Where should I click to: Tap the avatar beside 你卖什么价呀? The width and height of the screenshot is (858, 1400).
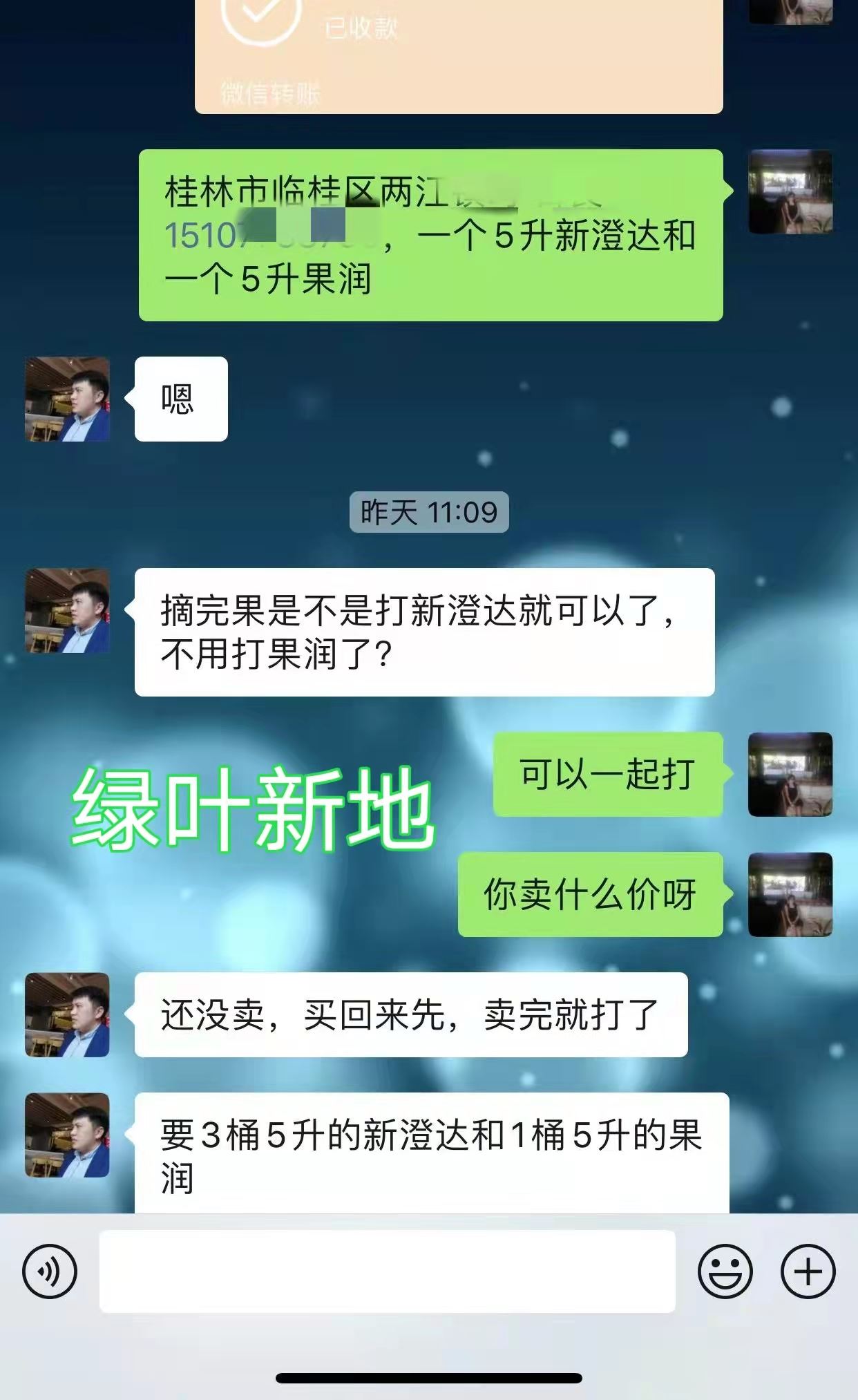790,894
